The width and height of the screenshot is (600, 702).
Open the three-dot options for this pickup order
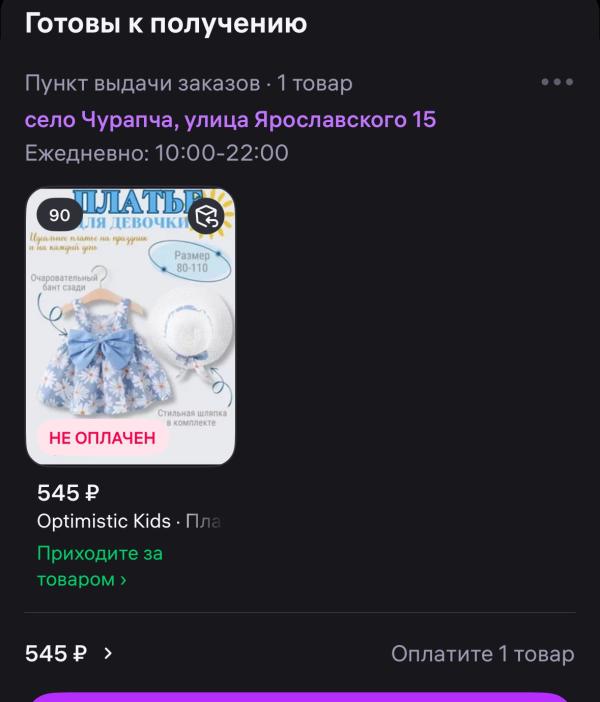tap(556, 82)
